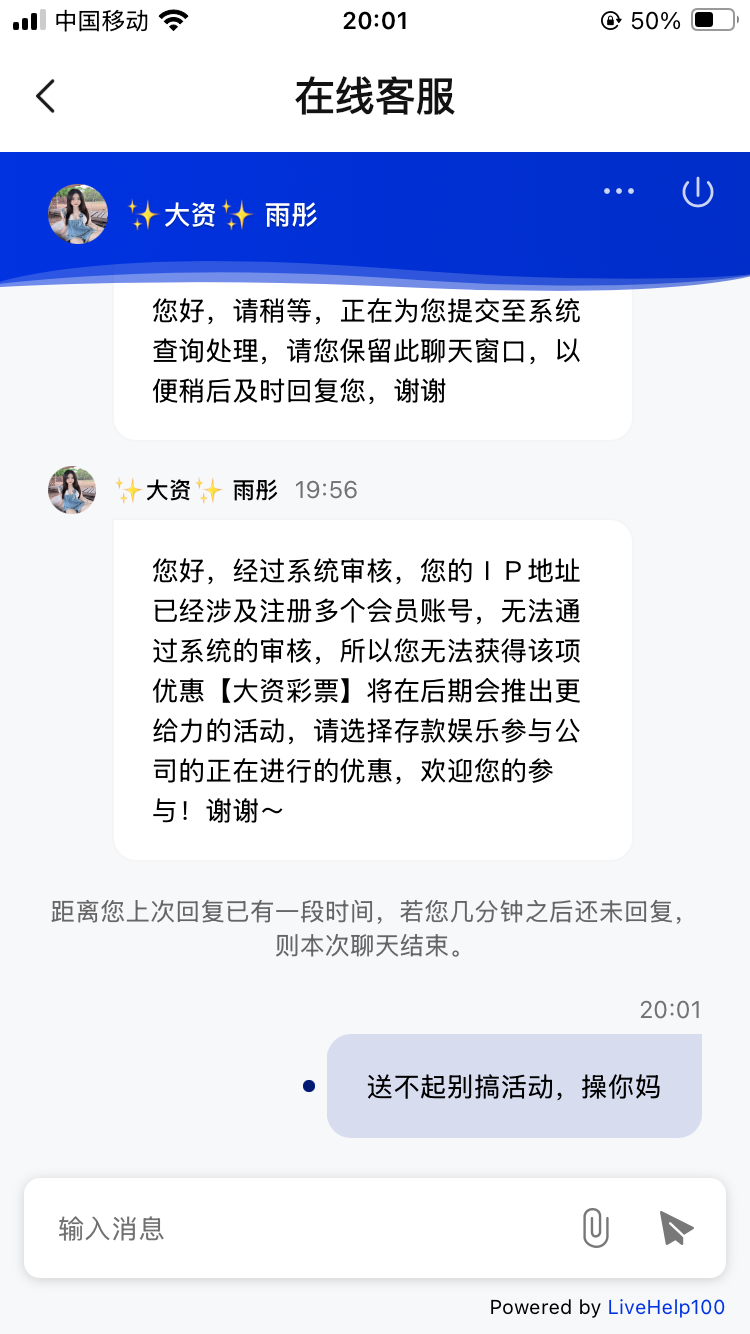End the chat with power icon
The image size is (750, 1334).
[697, 191]
